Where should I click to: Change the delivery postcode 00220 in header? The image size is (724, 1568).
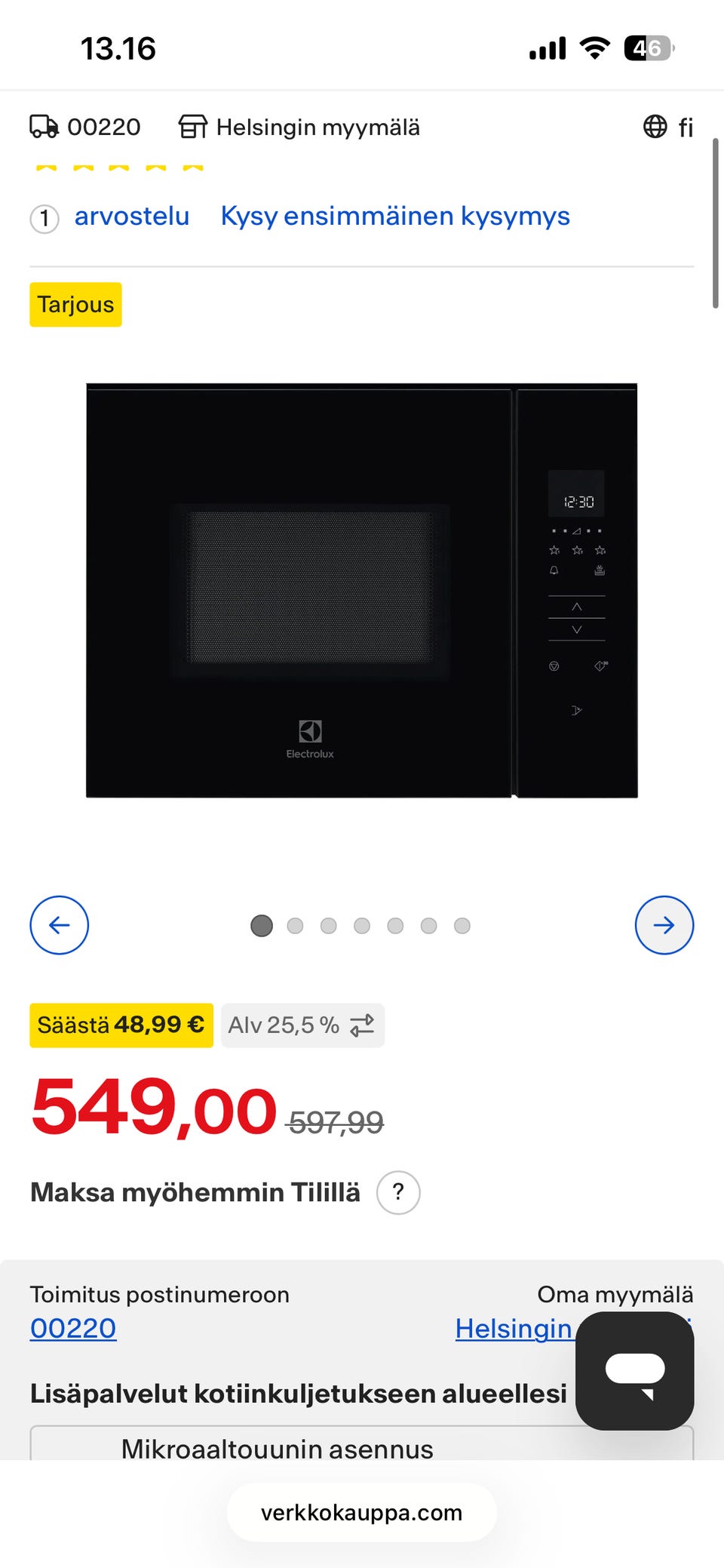click(x=85, y=127)
